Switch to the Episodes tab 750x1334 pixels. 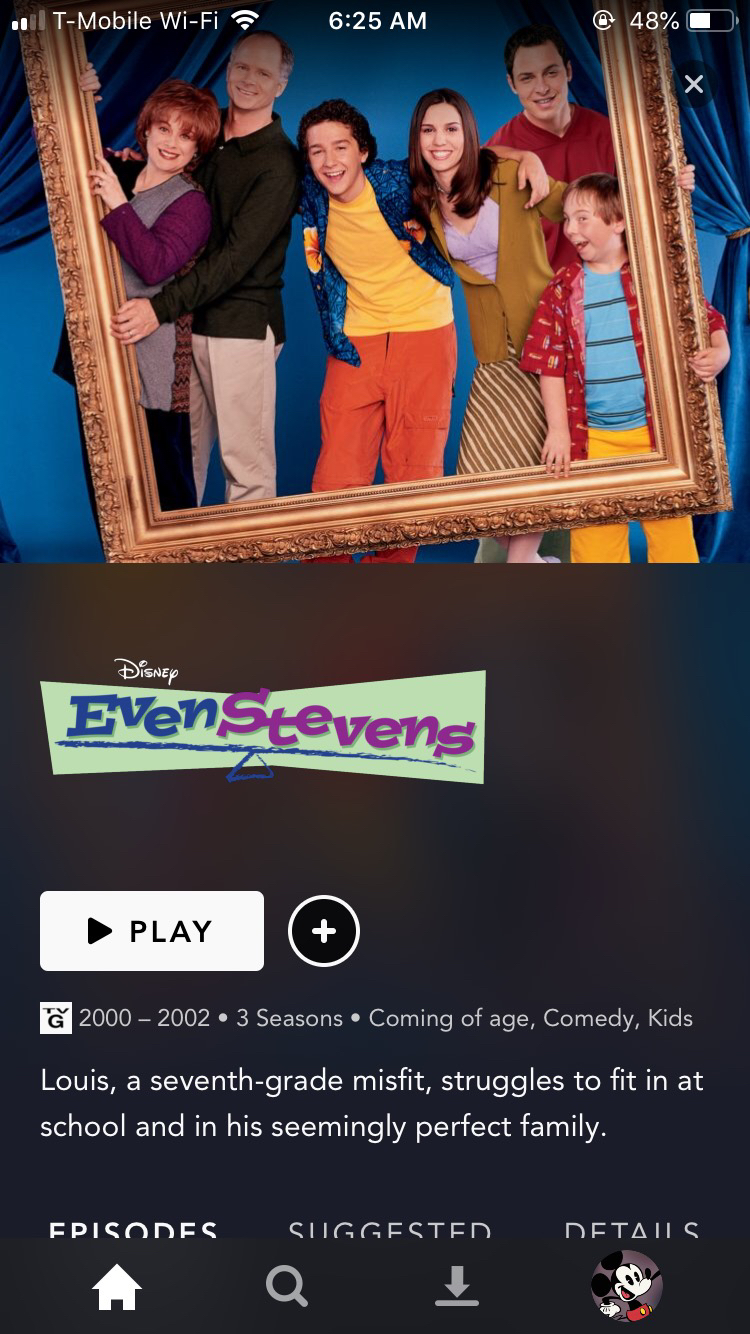tap(133, 1230)
